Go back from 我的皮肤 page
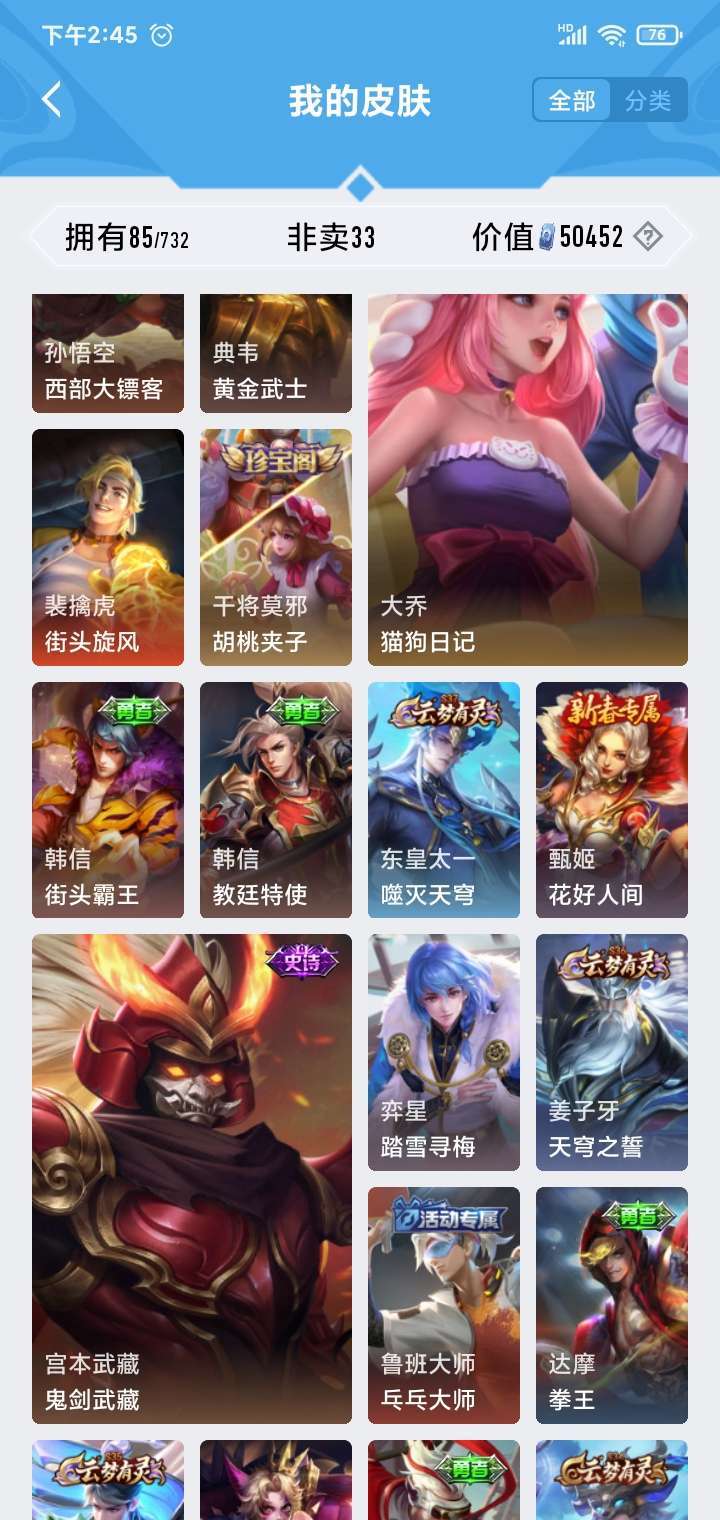The height and width of the screenshot is (1520, 720). (52, 100)
